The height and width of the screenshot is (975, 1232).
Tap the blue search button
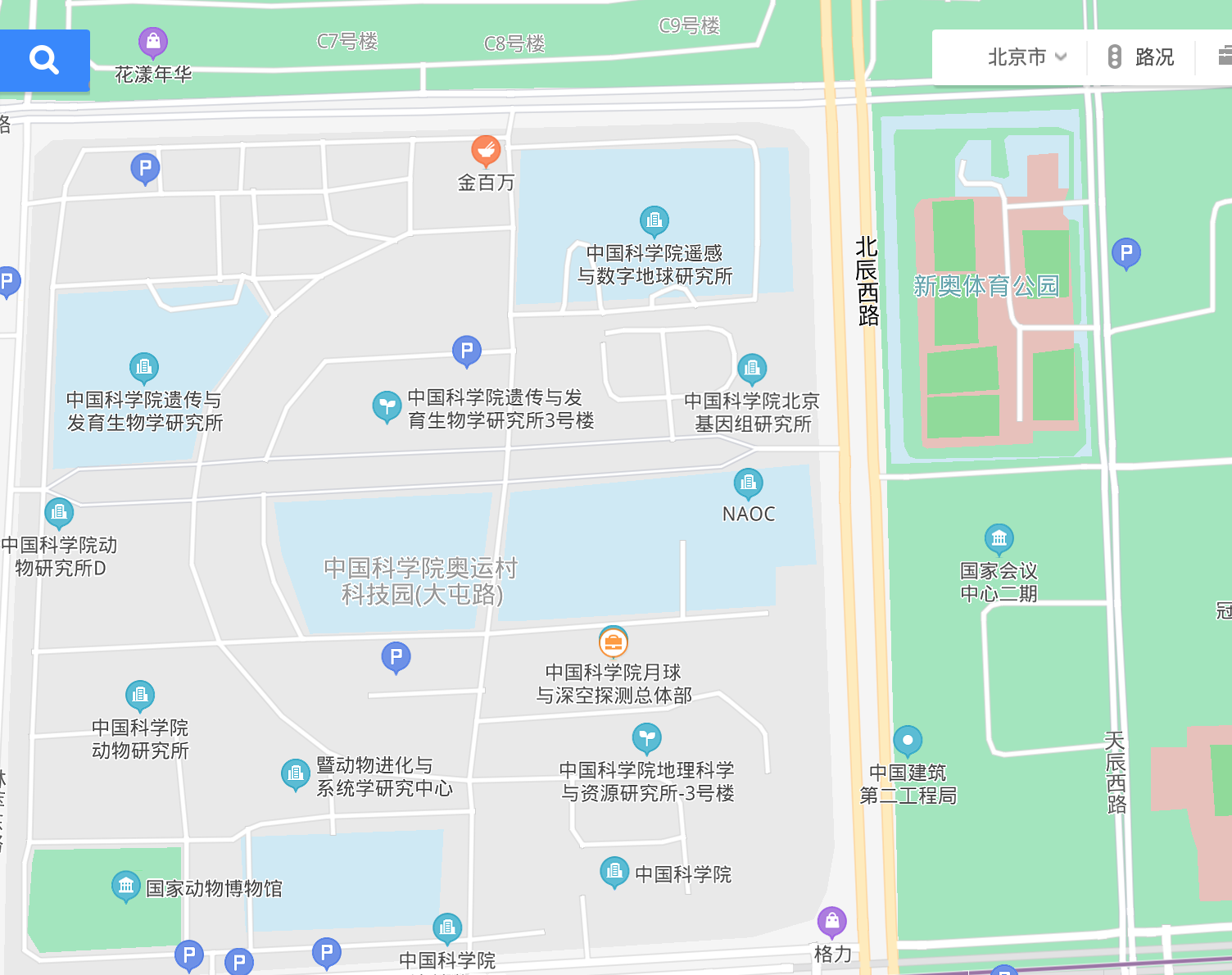44,60
